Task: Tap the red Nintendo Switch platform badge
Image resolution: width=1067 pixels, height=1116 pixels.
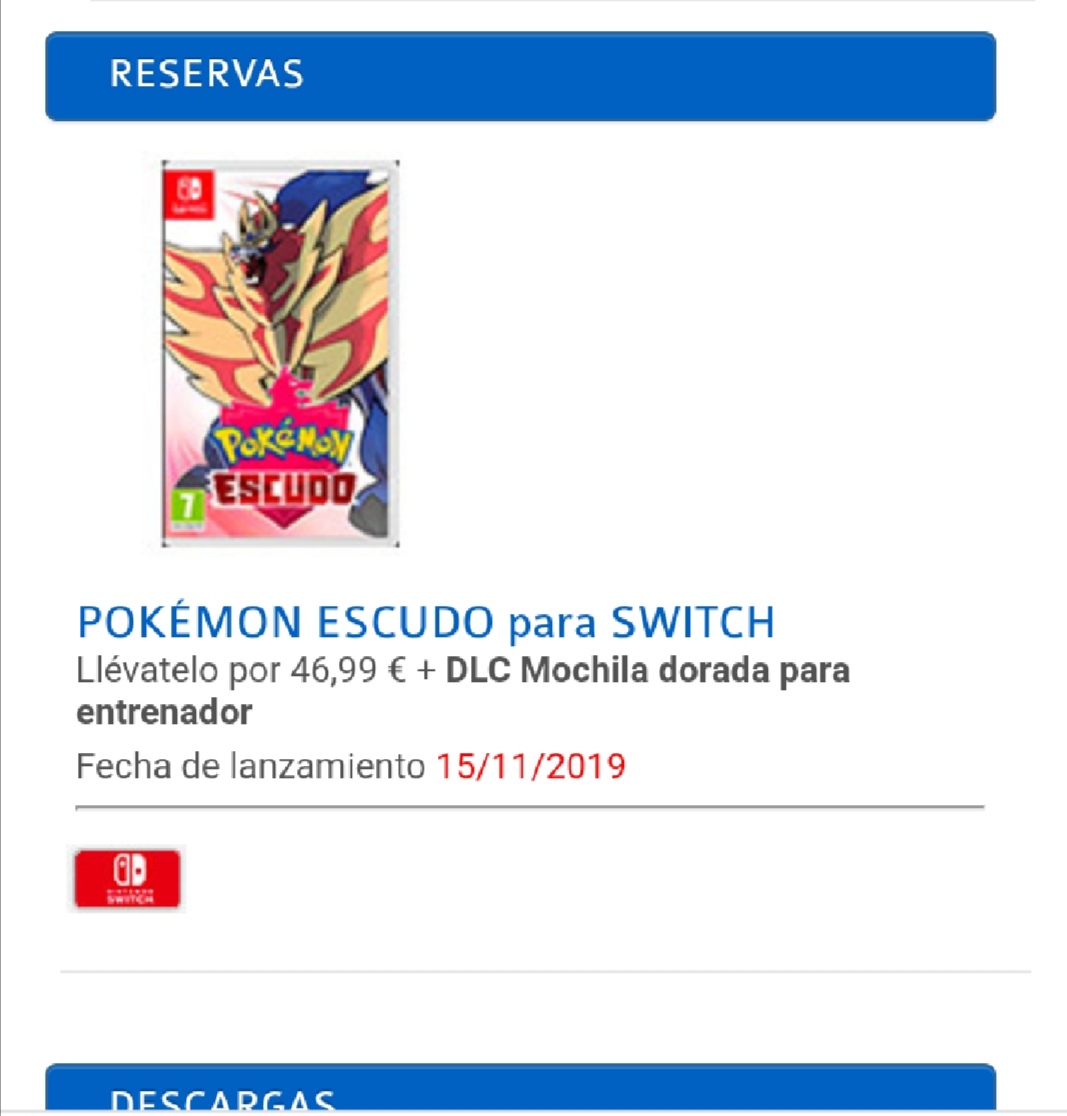Action: [x=127, y=879]
